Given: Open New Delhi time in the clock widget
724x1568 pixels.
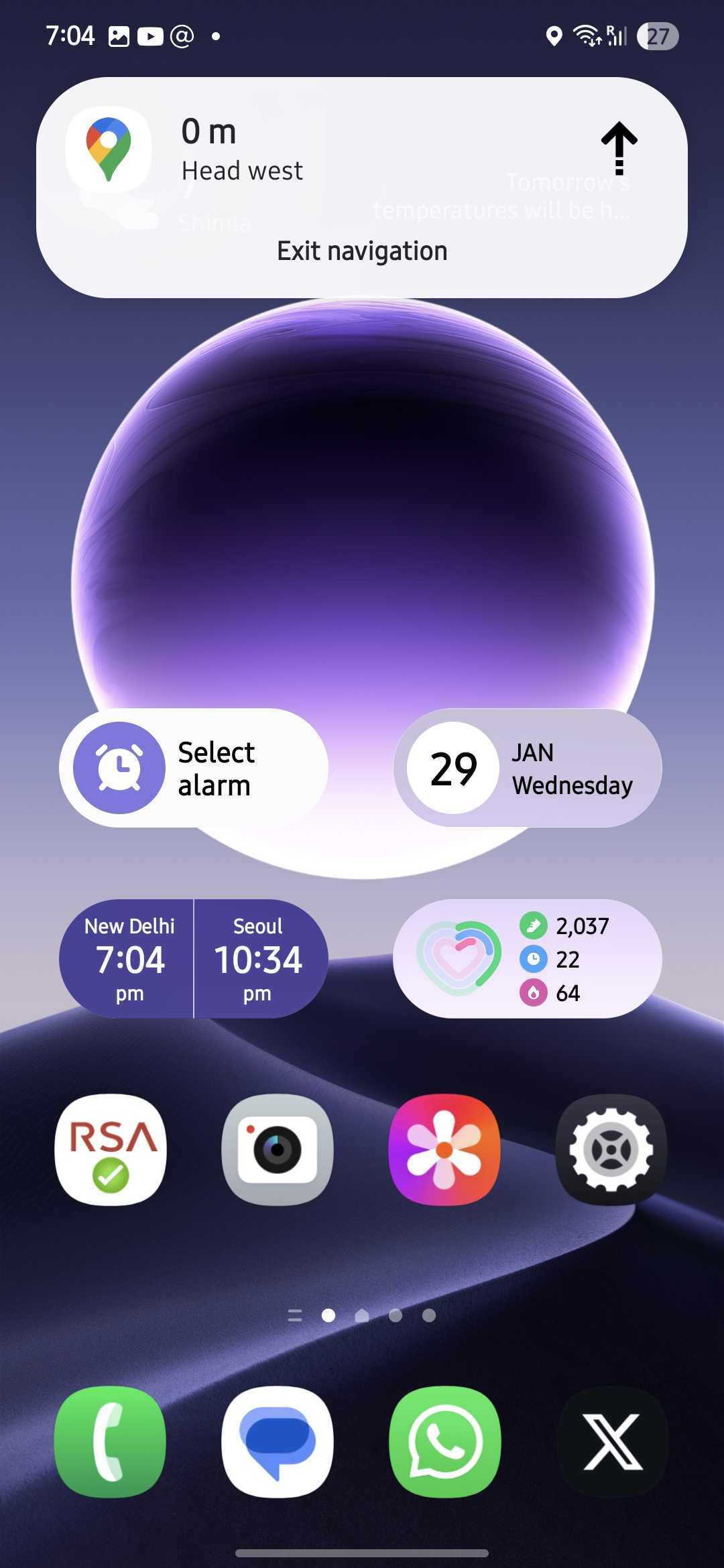Looking at the screenshot, I should [x=129, y=959].
